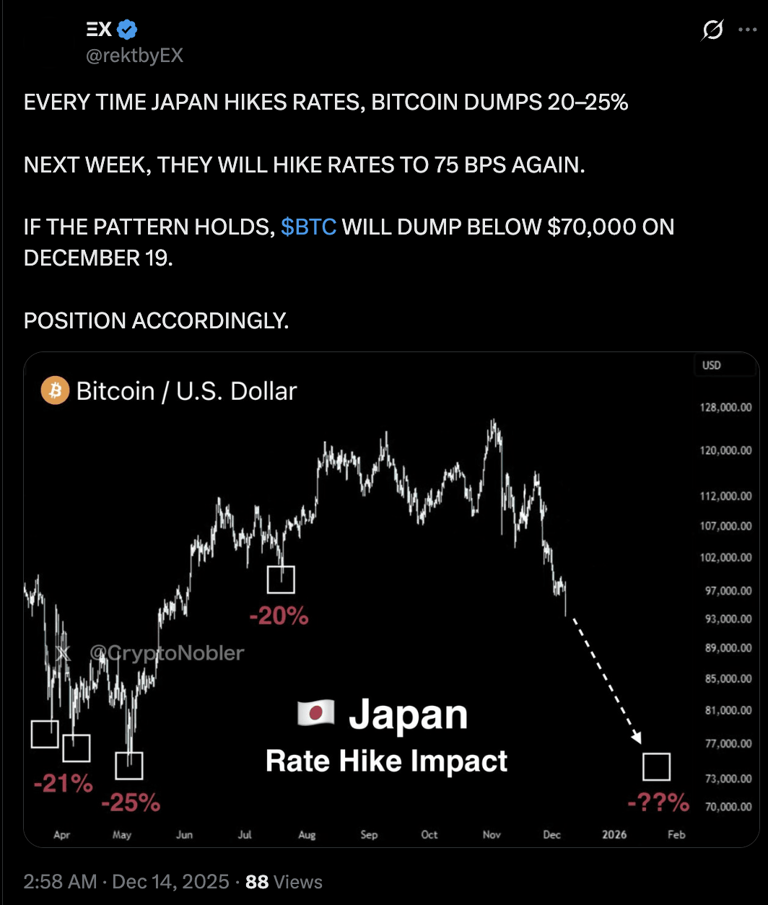Screen dimensions: 768x905
Task: Click the Bitcoin logo on the chart
Action: click(x=55, y=391)
